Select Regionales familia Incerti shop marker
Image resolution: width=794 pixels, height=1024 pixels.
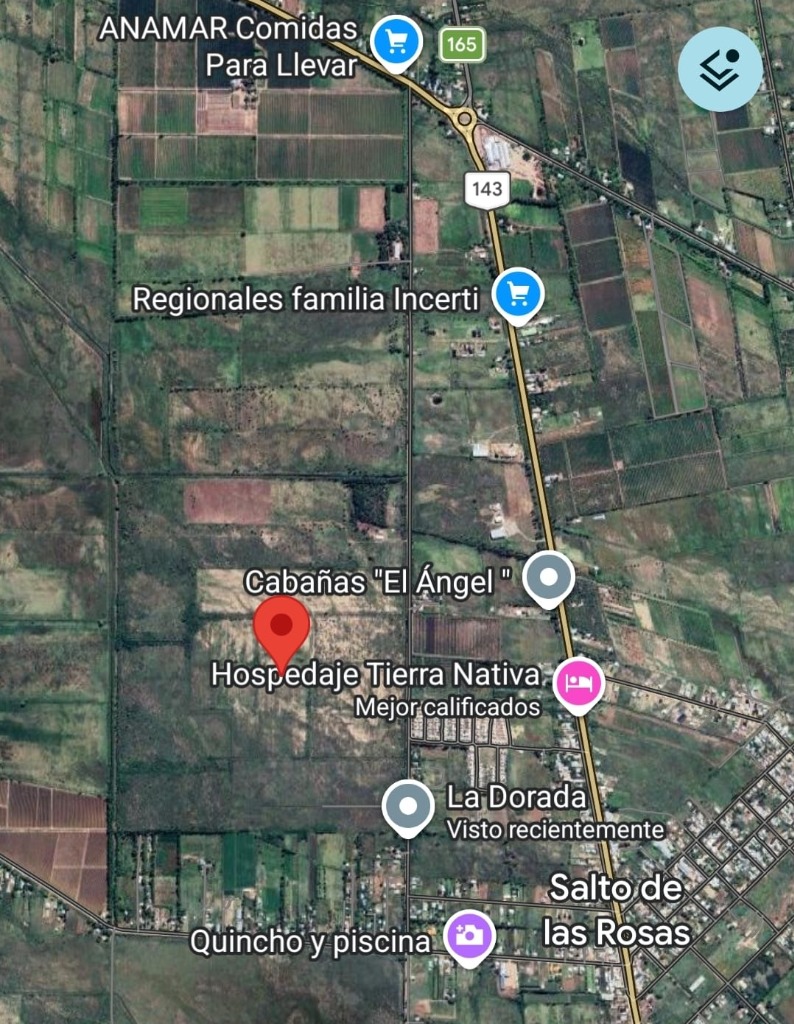tap(519, 294)
